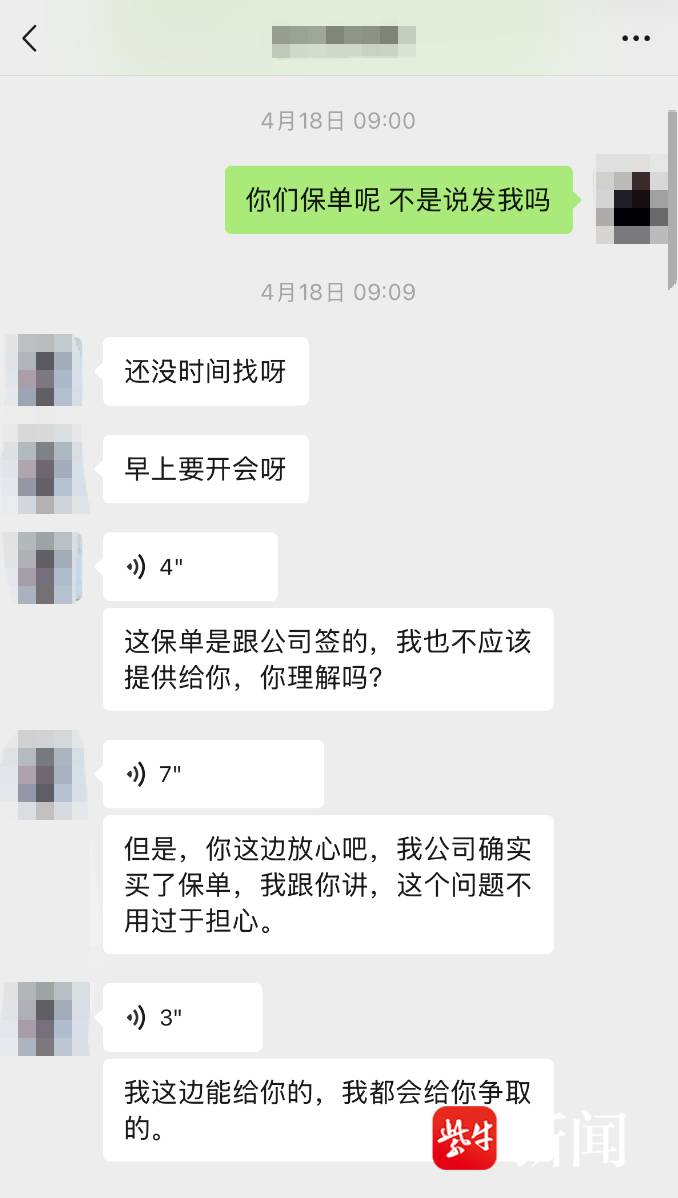Image resolution: width=678 pixels, height=1198 pixels.
Task: Play the 3-second voice message
Action: click(182, 1017)
